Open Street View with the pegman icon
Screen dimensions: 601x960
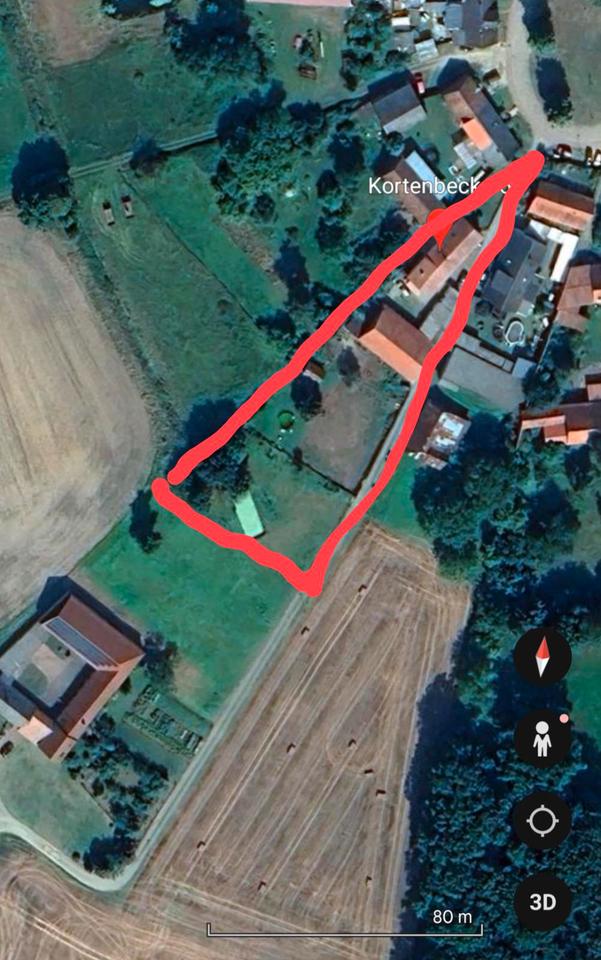[542, 739]
